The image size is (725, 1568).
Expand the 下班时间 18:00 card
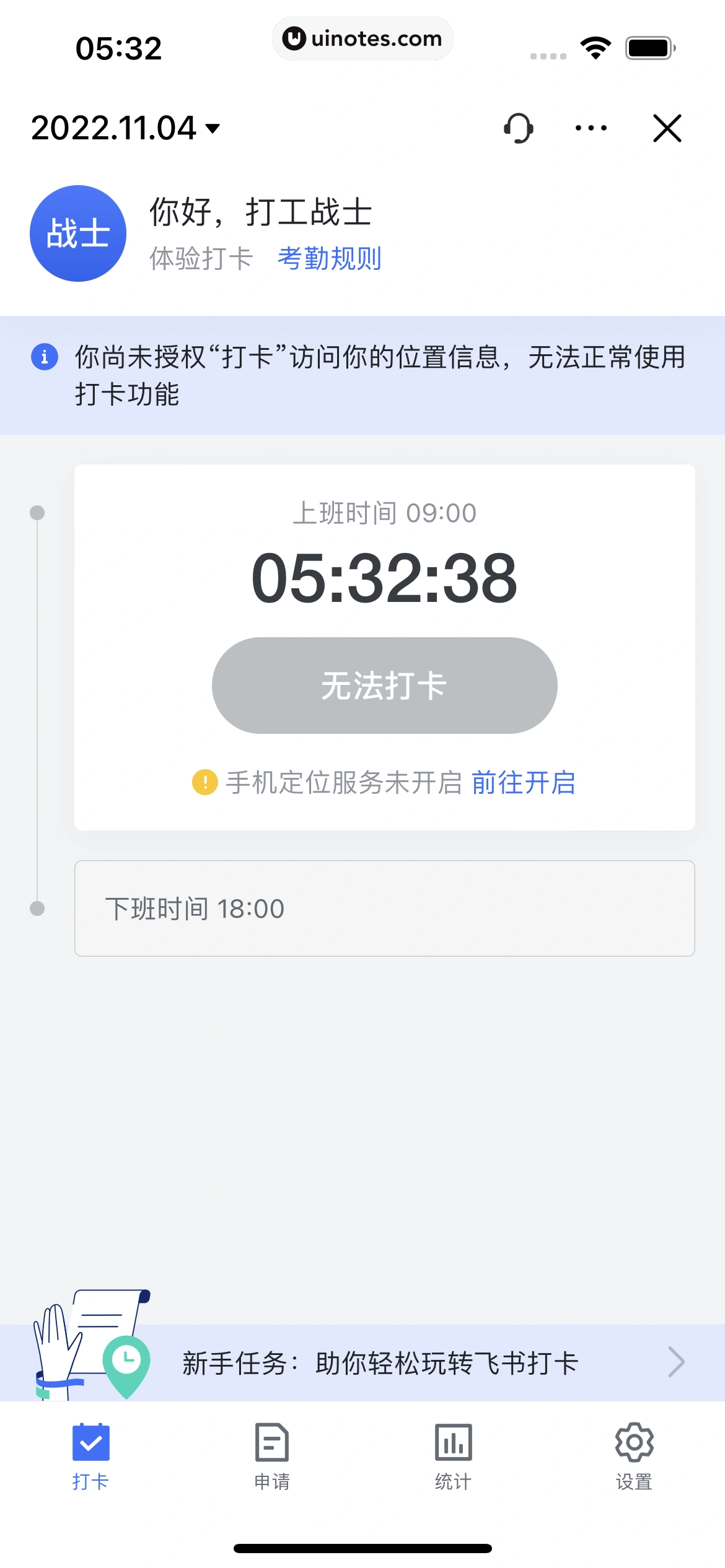(385, 908)
